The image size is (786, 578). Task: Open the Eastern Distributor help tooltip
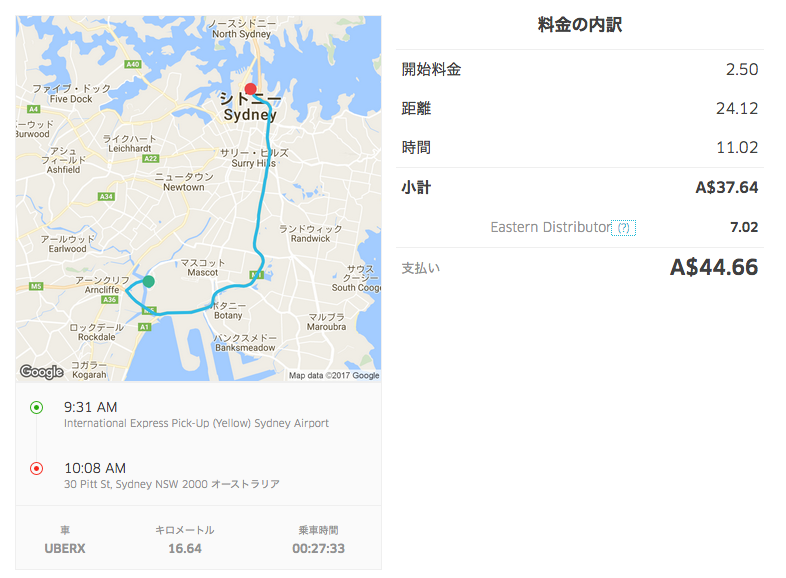(x=623, y=228)
